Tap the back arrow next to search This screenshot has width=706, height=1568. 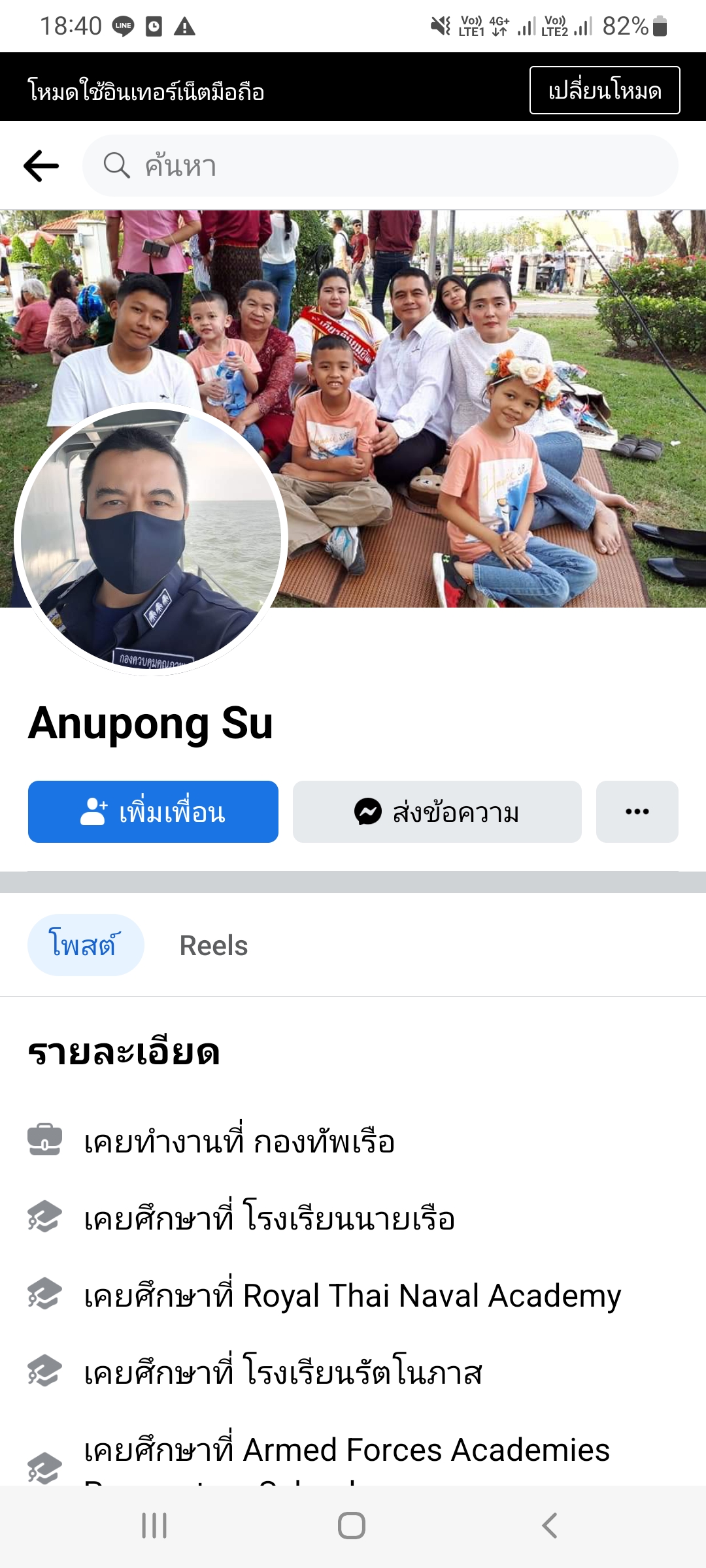click(41, 166)
